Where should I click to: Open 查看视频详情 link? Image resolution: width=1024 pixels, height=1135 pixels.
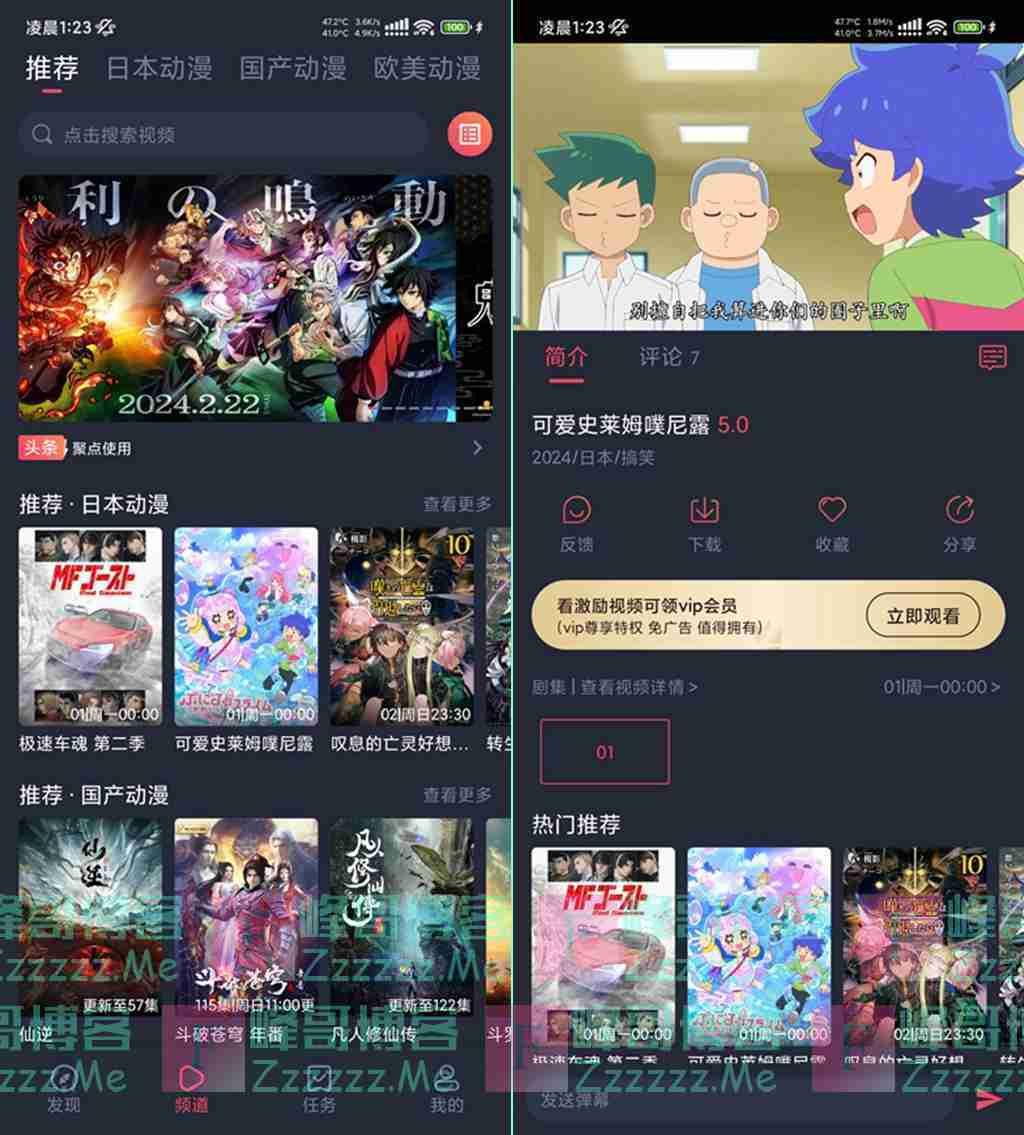click(638, 687)
